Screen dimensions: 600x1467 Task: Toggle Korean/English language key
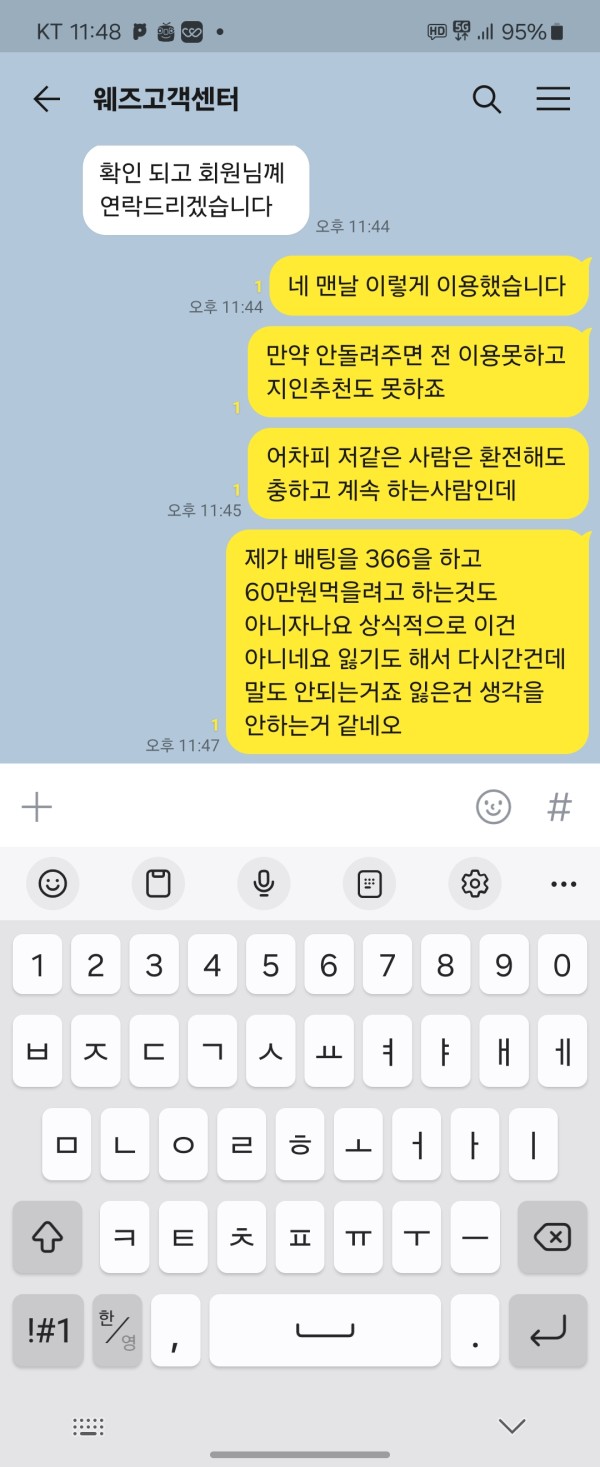coord(118,1330)
